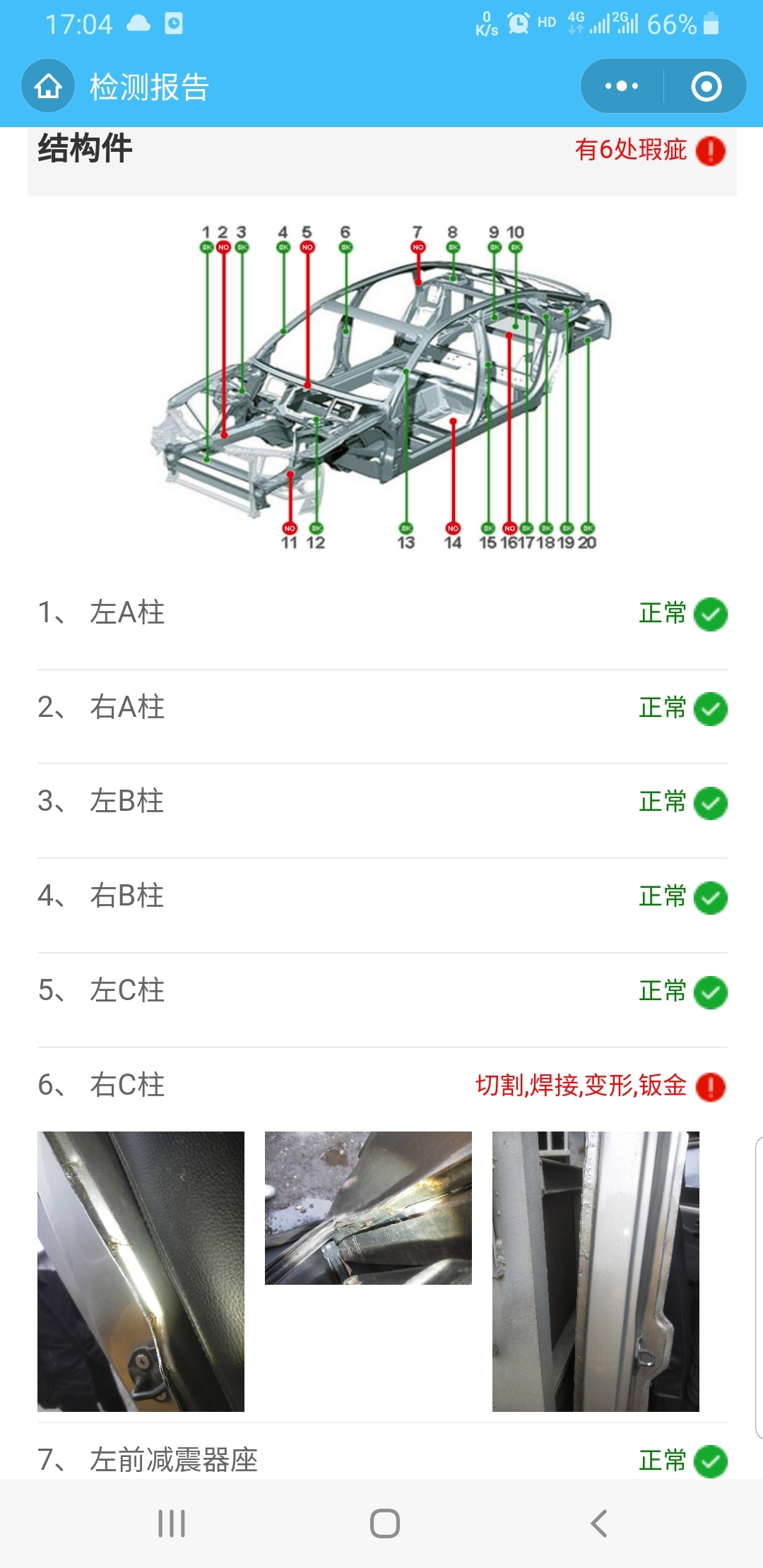Image resolution: width=763 pixels, height=1568 pixels.
Task: Tap the home icon in the header
Action: 48,86
